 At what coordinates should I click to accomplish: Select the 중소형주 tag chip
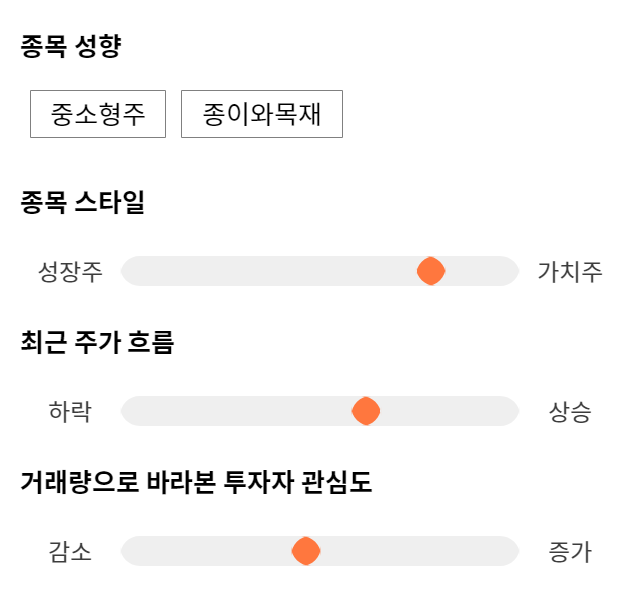pyautogui.click(x=98, y=114)
